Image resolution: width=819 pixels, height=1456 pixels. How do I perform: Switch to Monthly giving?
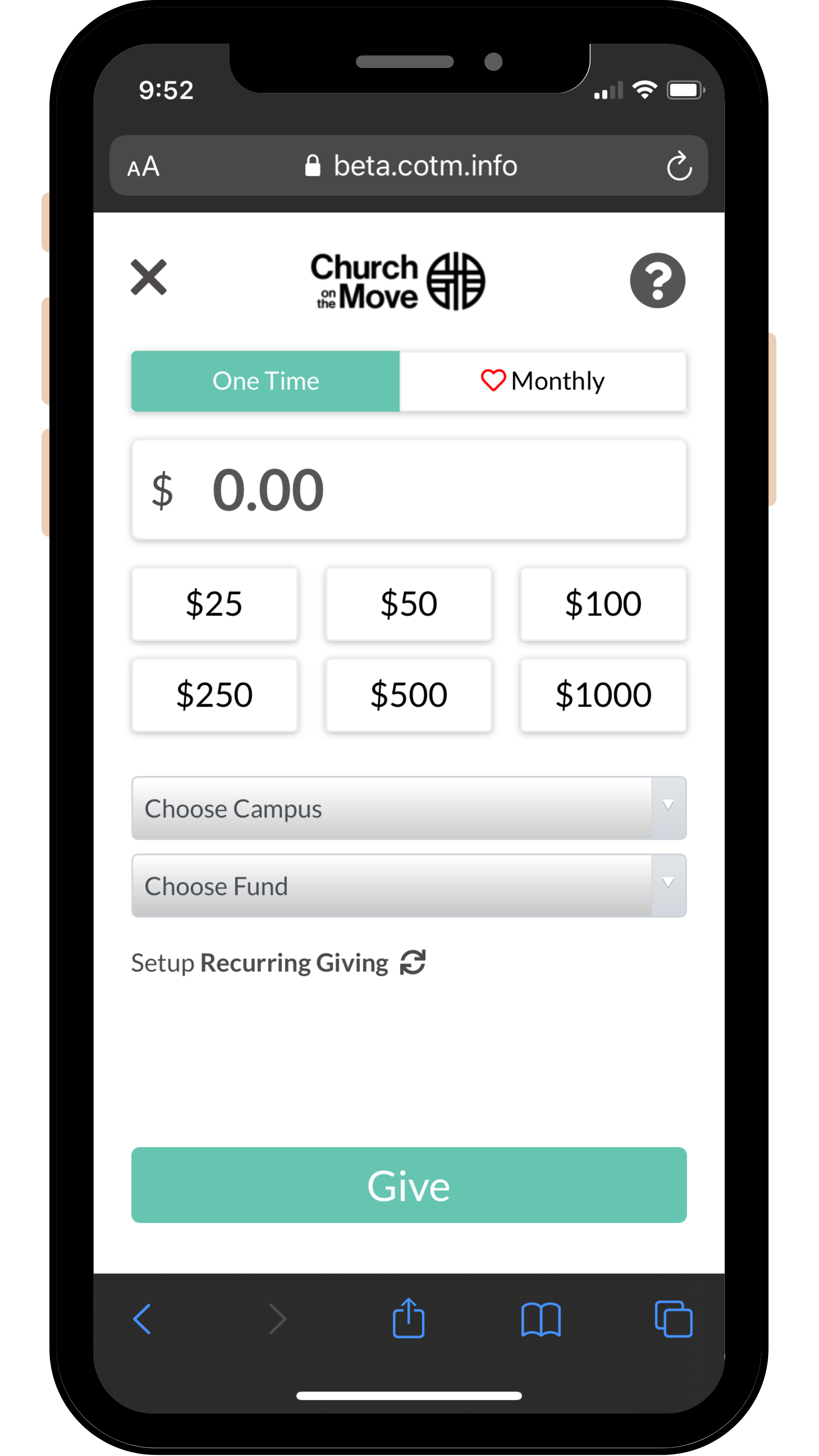pyautogui.click(x=543, y=381)
